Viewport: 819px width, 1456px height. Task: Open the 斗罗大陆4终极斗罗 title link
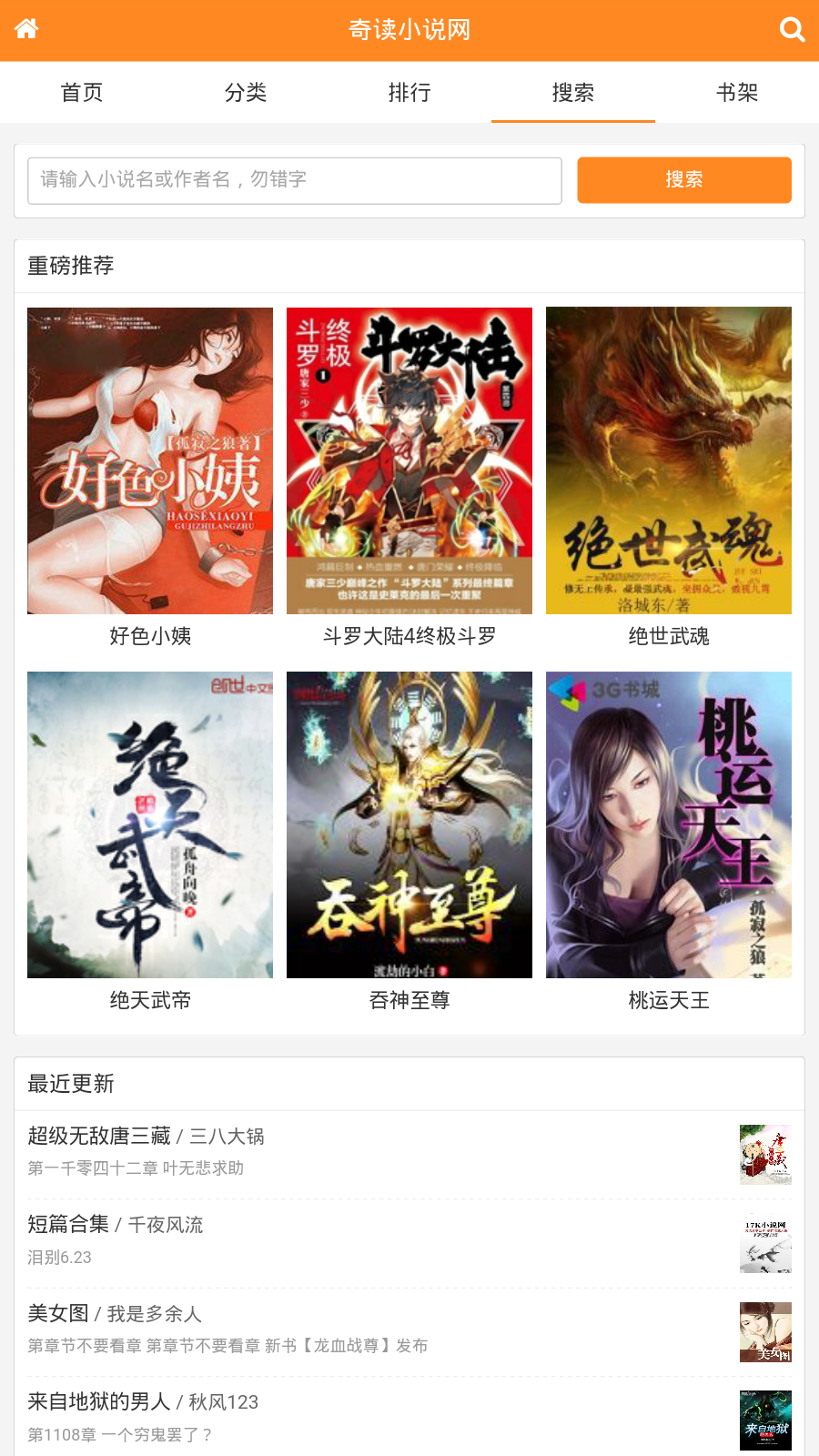pyautogui.click(x=409, y=637)
